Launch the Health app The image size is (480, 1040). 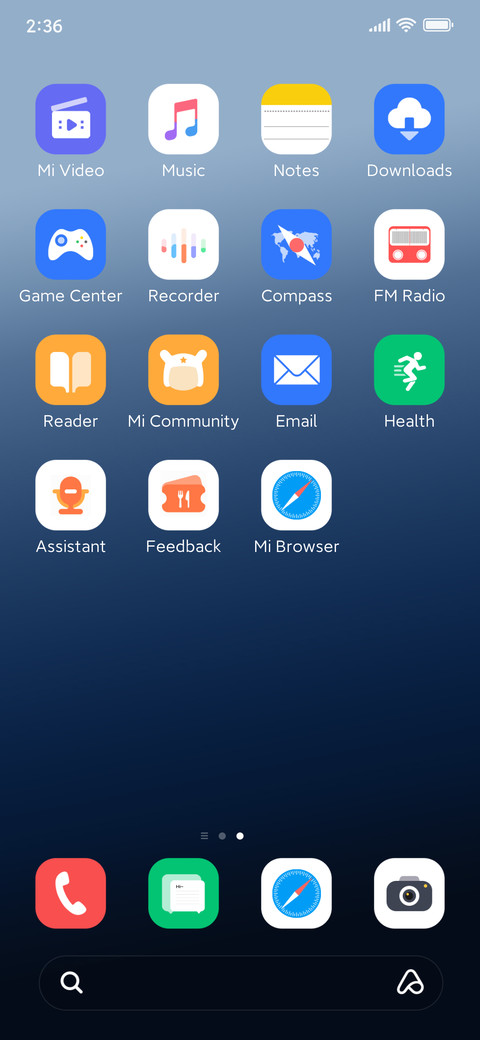tap(409, 369)
